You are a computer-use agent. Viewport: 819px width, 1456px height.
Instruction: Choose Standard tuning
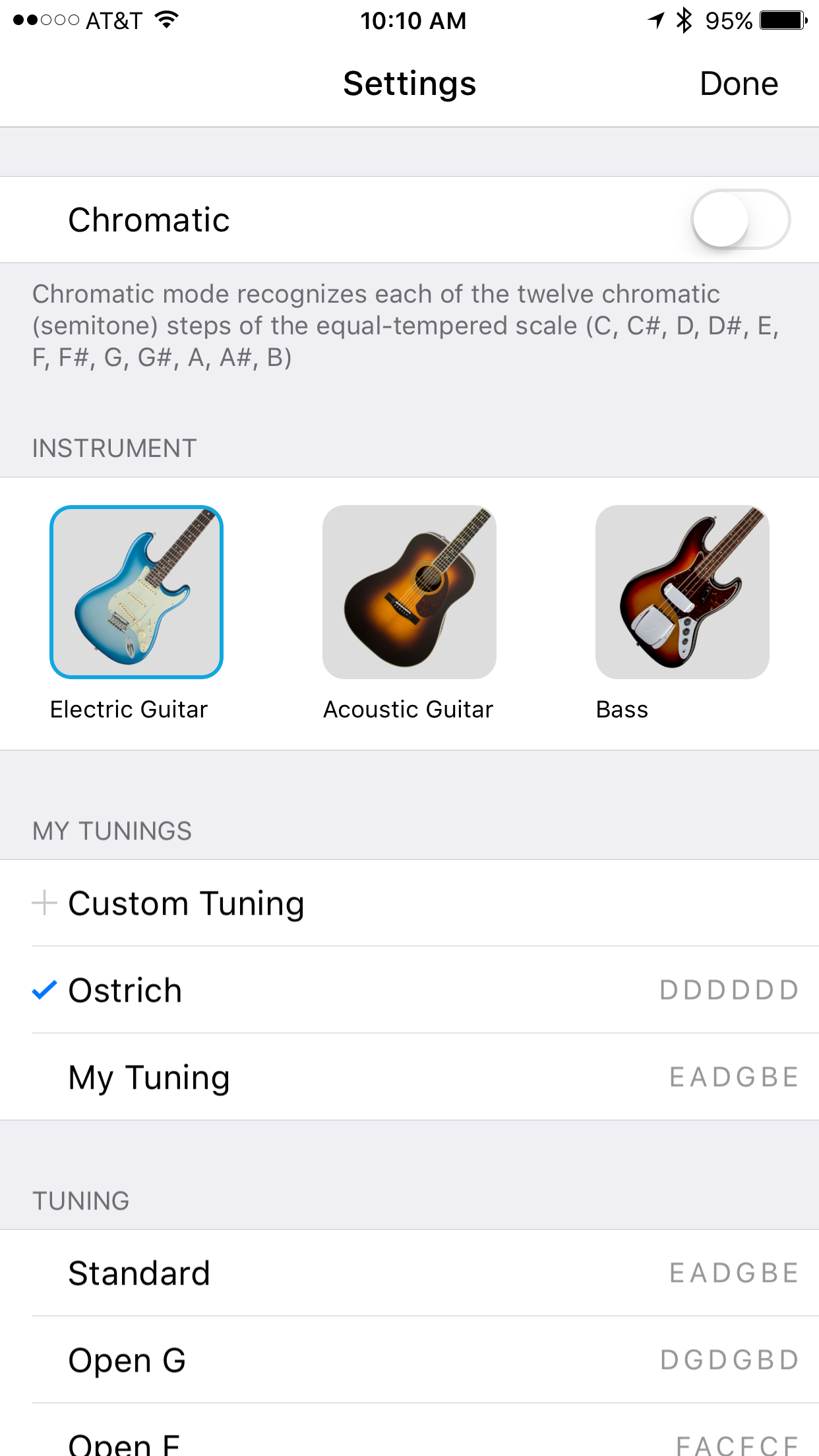click(409, 1273)
